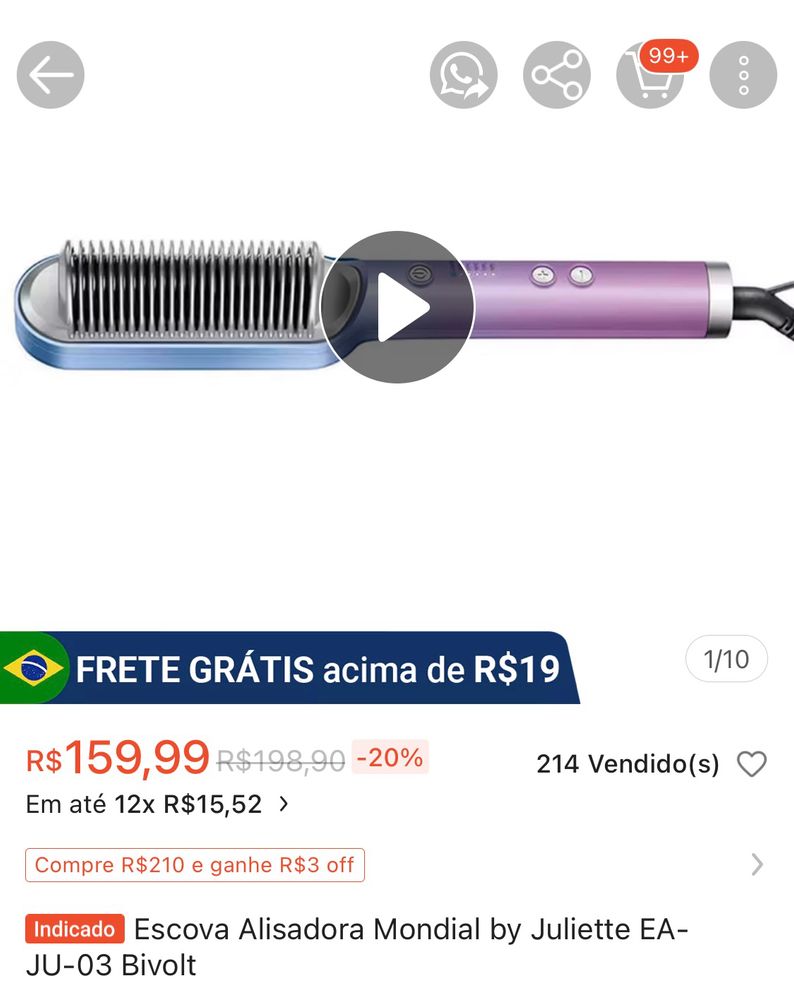Open the chat icon to contact seller

click(x=462, y=73)
